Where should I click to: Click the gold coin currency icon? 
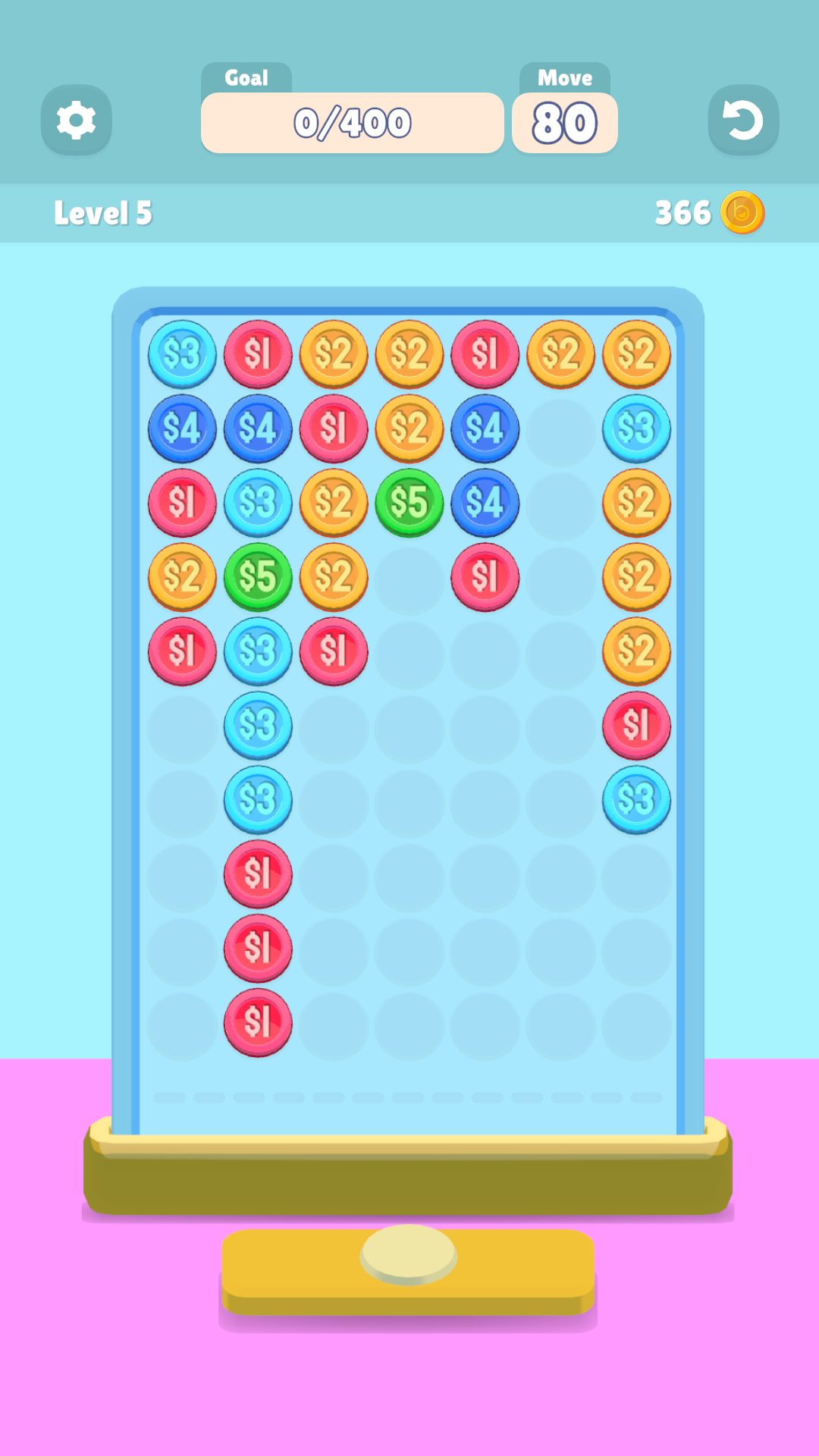[742, 213]
